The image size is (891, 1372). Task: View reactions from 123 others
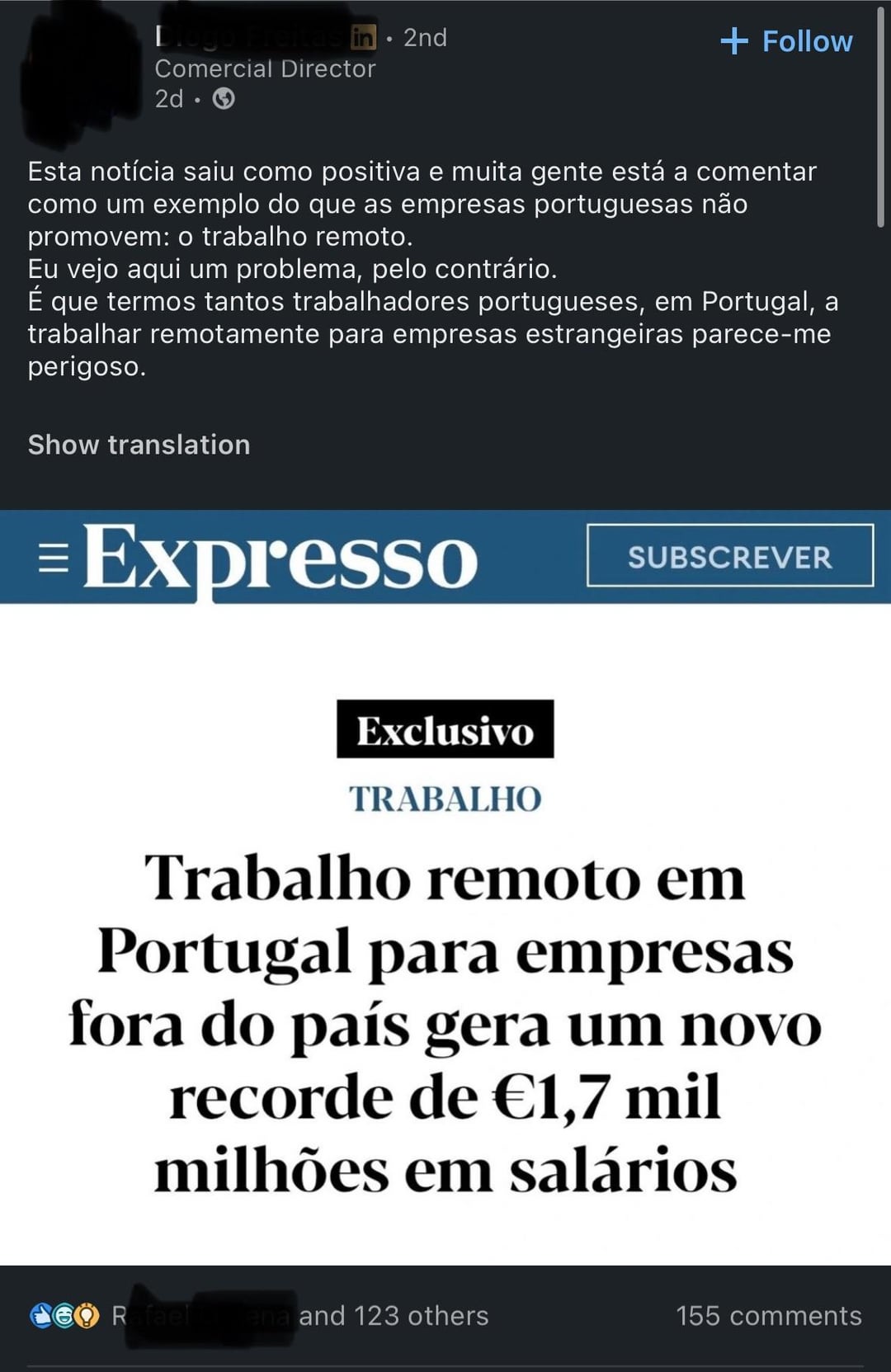coord(393,1315)
